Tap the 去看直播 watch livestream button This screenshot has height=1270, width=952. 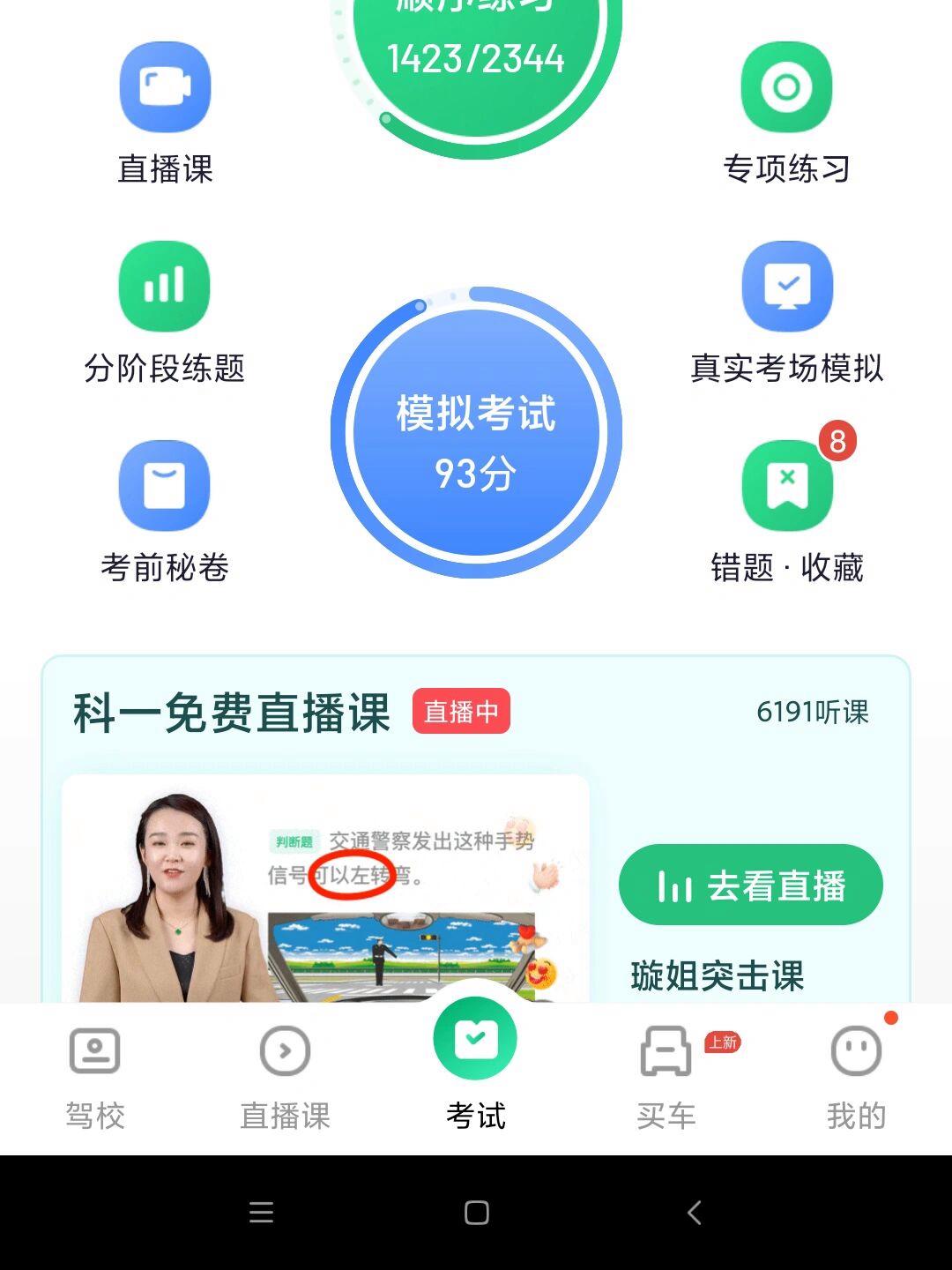750,885
